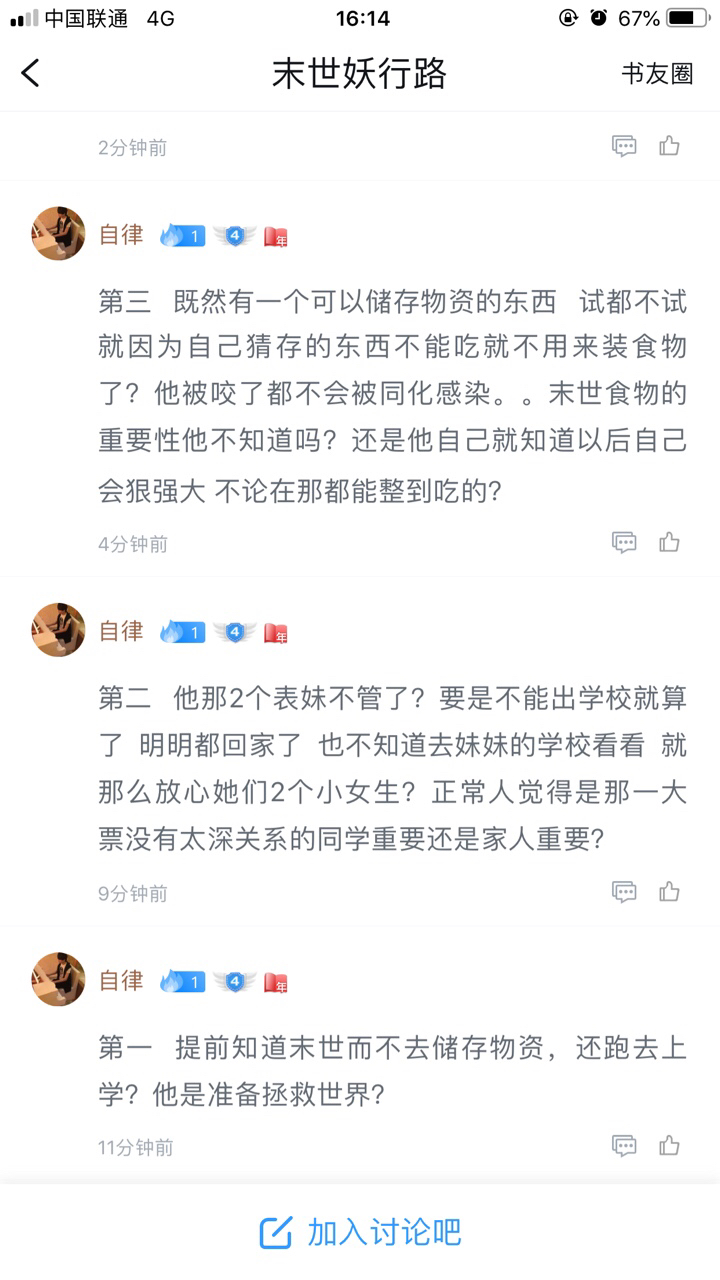Reply to the 第一 comment posted 11分钟前
The height and width of the screenshot is (1280, 720).
tap(624, 1146)
